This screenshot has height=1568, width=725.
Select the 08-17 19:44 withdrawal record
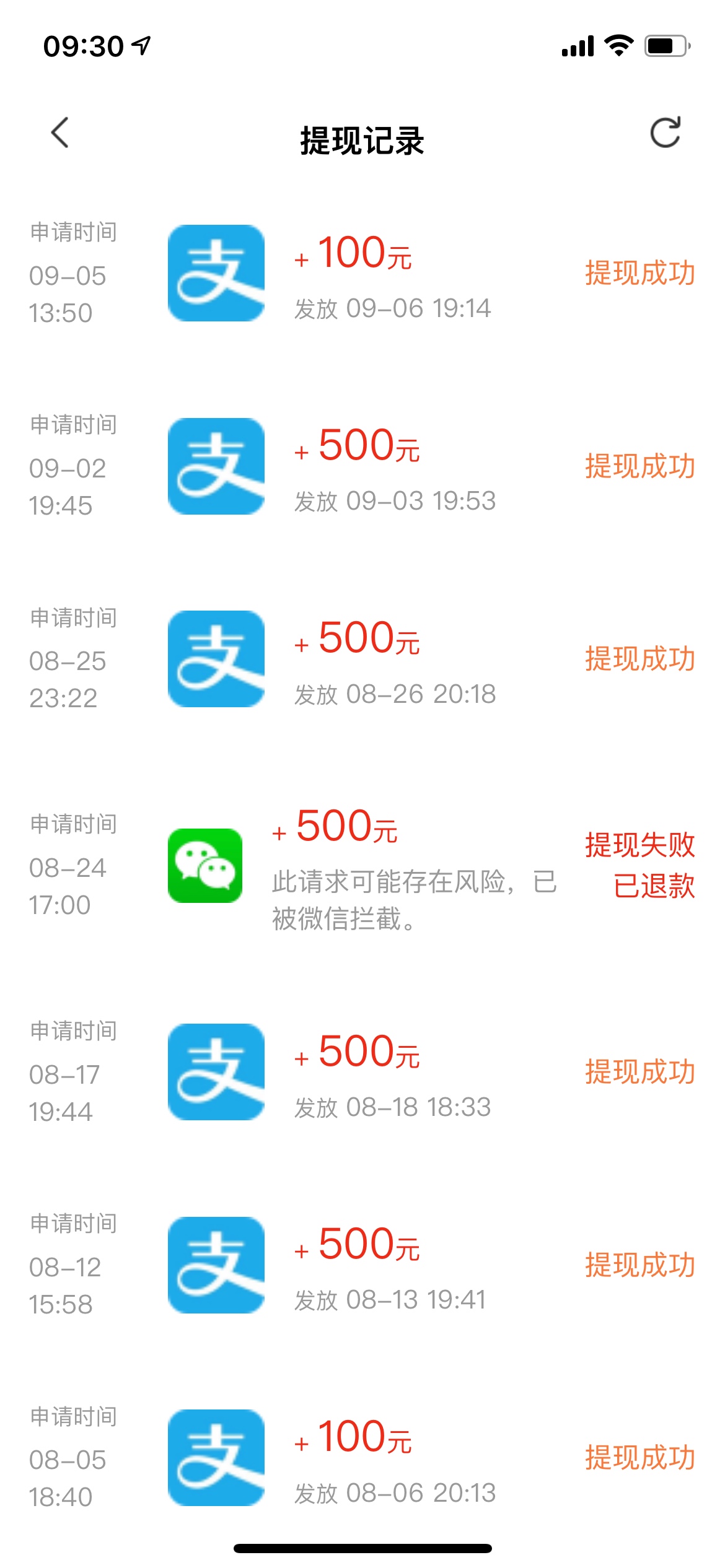(362, 1071)
